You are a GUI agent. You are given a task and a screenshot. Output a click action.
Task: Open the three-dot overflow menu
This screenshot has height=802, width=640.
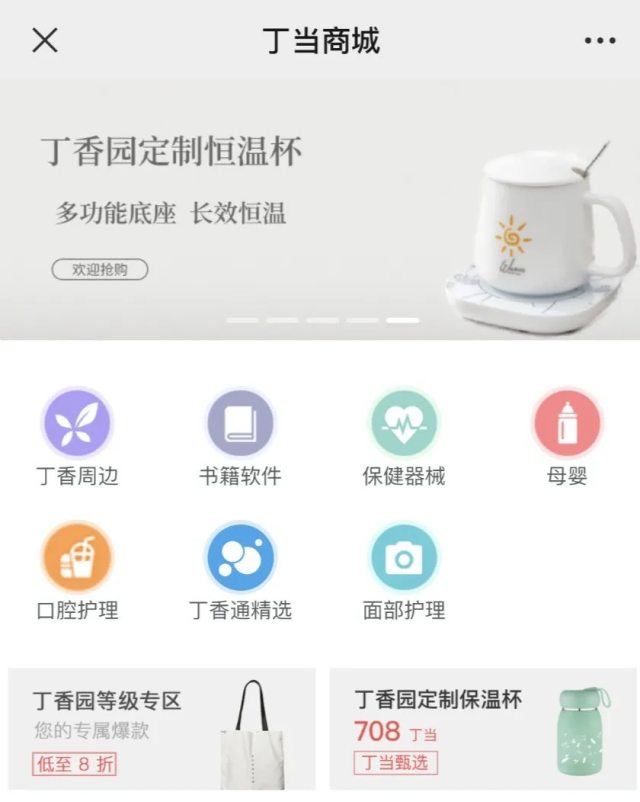pos(599,41)
